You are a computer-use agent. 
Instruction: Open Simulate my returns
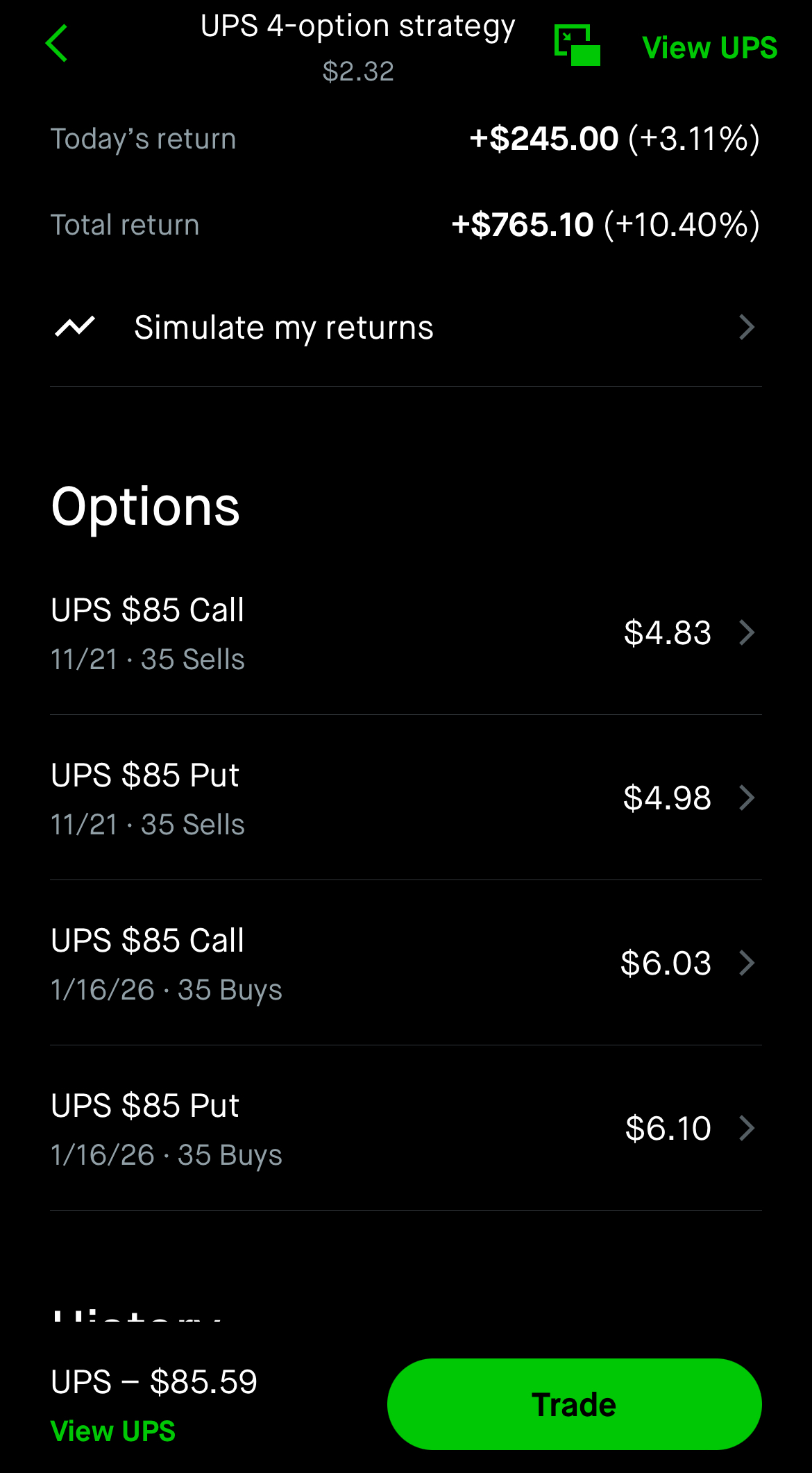[405, 328]
